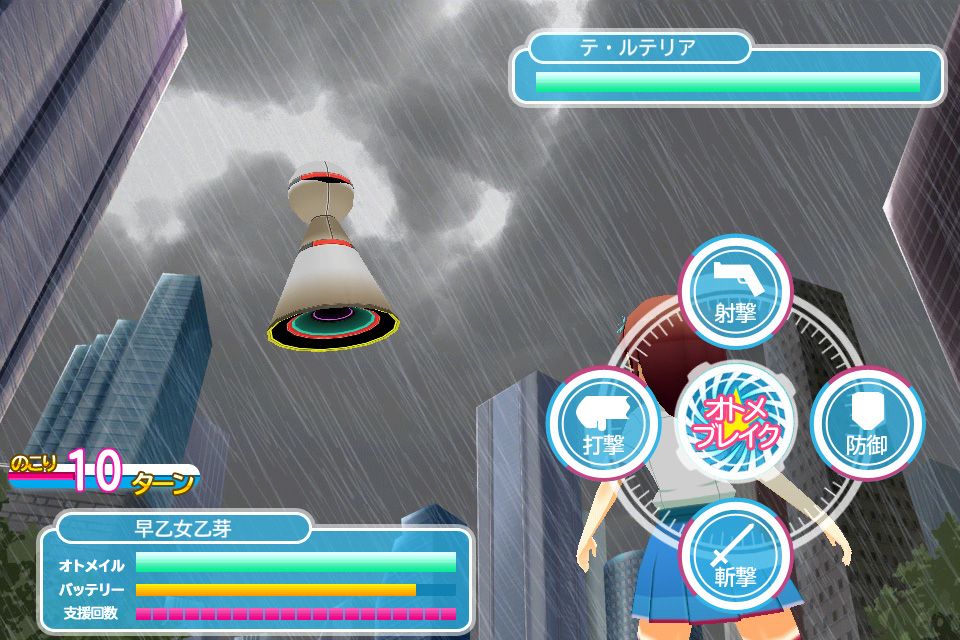Select the 斬撃 slash attack

pyautogui.click(x=735, y=556)
